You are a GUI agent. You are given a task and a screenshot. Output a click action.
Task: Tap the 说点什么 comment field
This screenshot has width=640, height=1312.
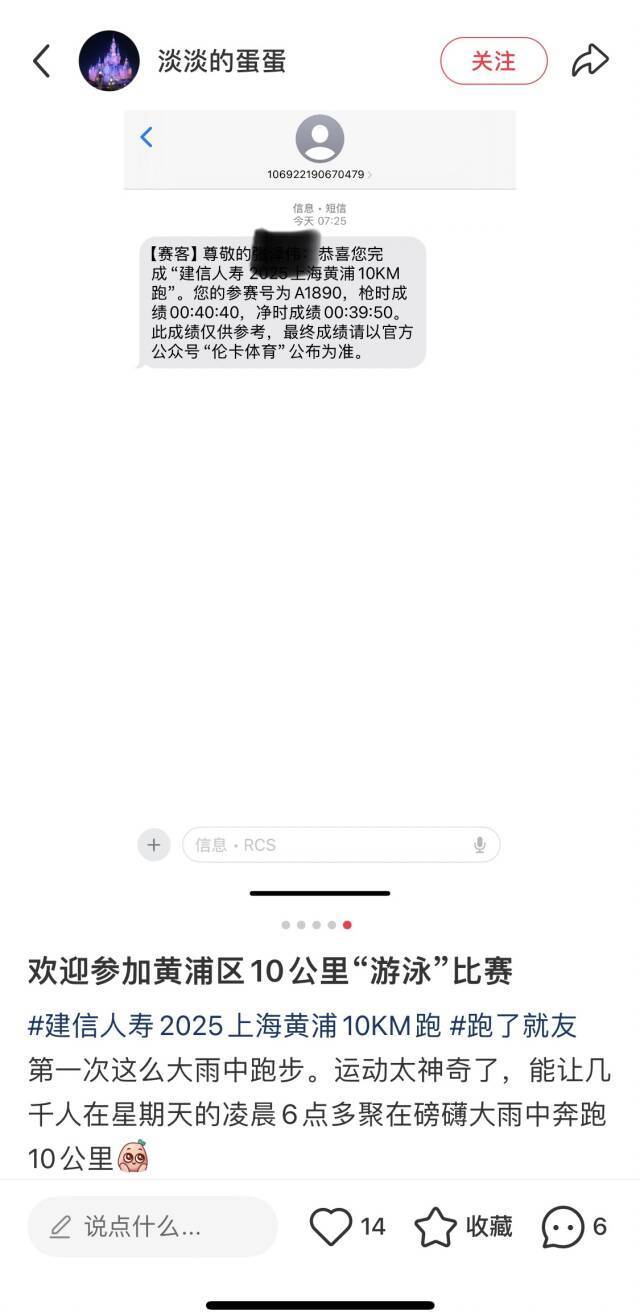152,1227
